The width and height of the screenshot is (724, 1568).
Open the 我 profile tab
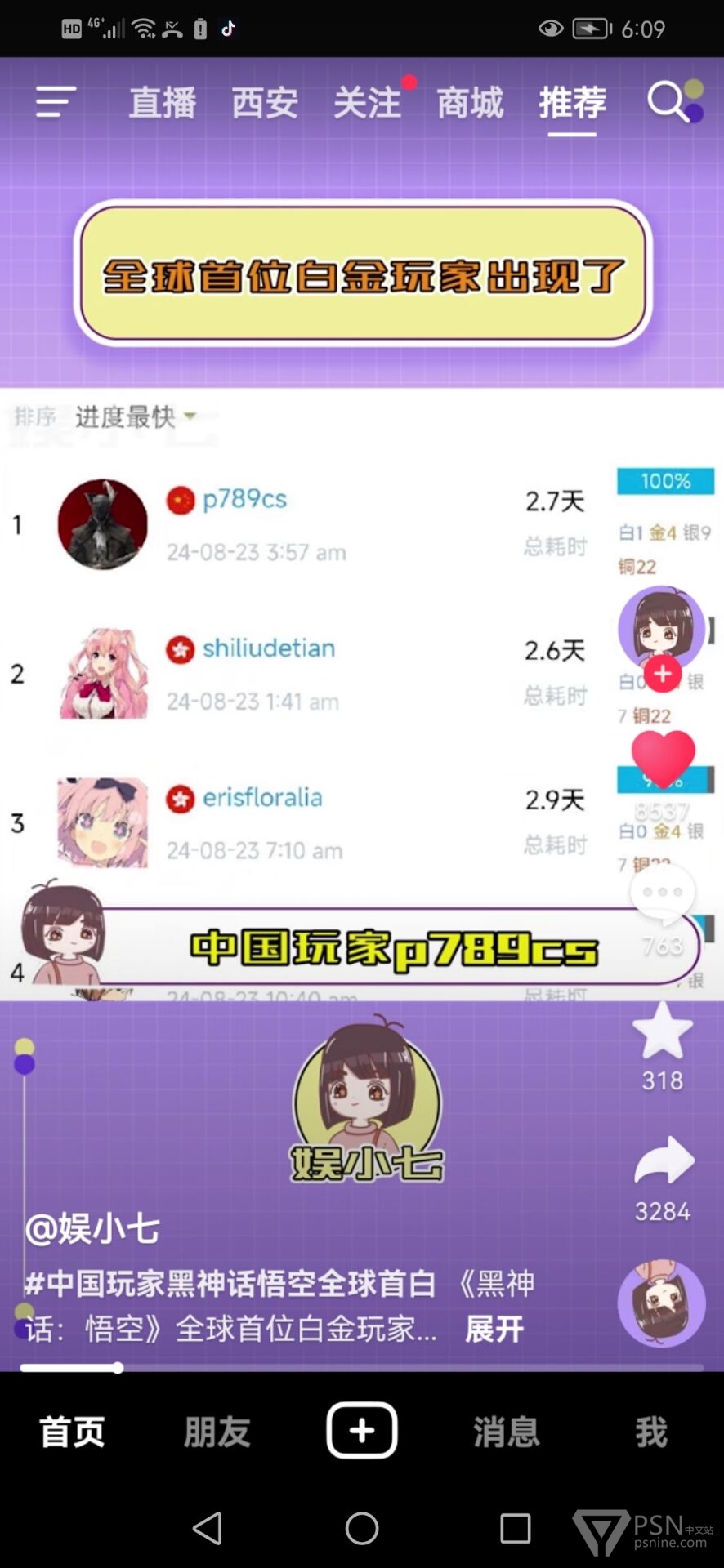(651, 1432)
